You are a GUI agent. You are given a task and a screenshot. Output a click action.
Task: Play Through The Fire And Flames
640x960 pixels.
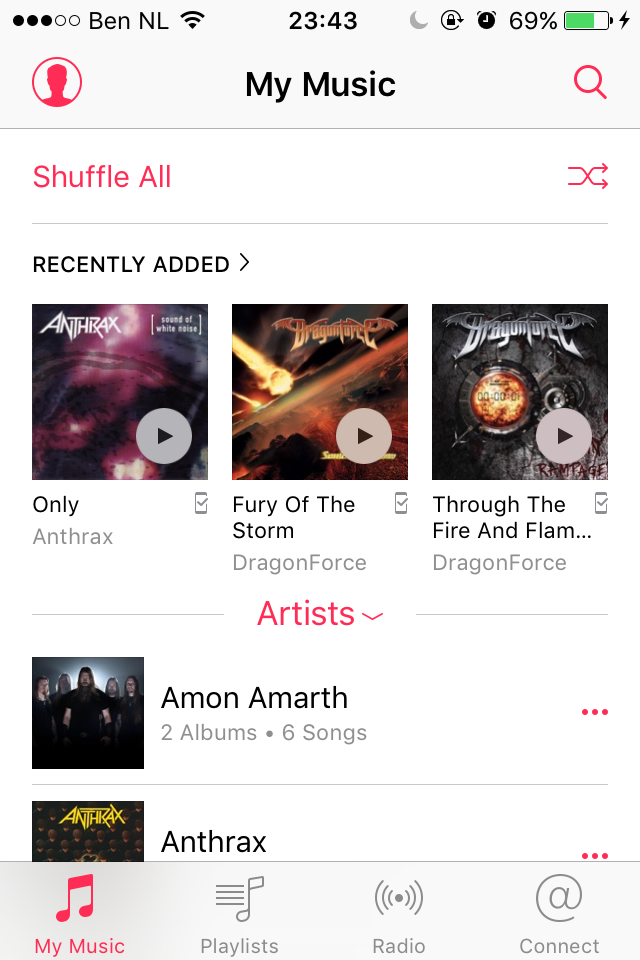564,436
